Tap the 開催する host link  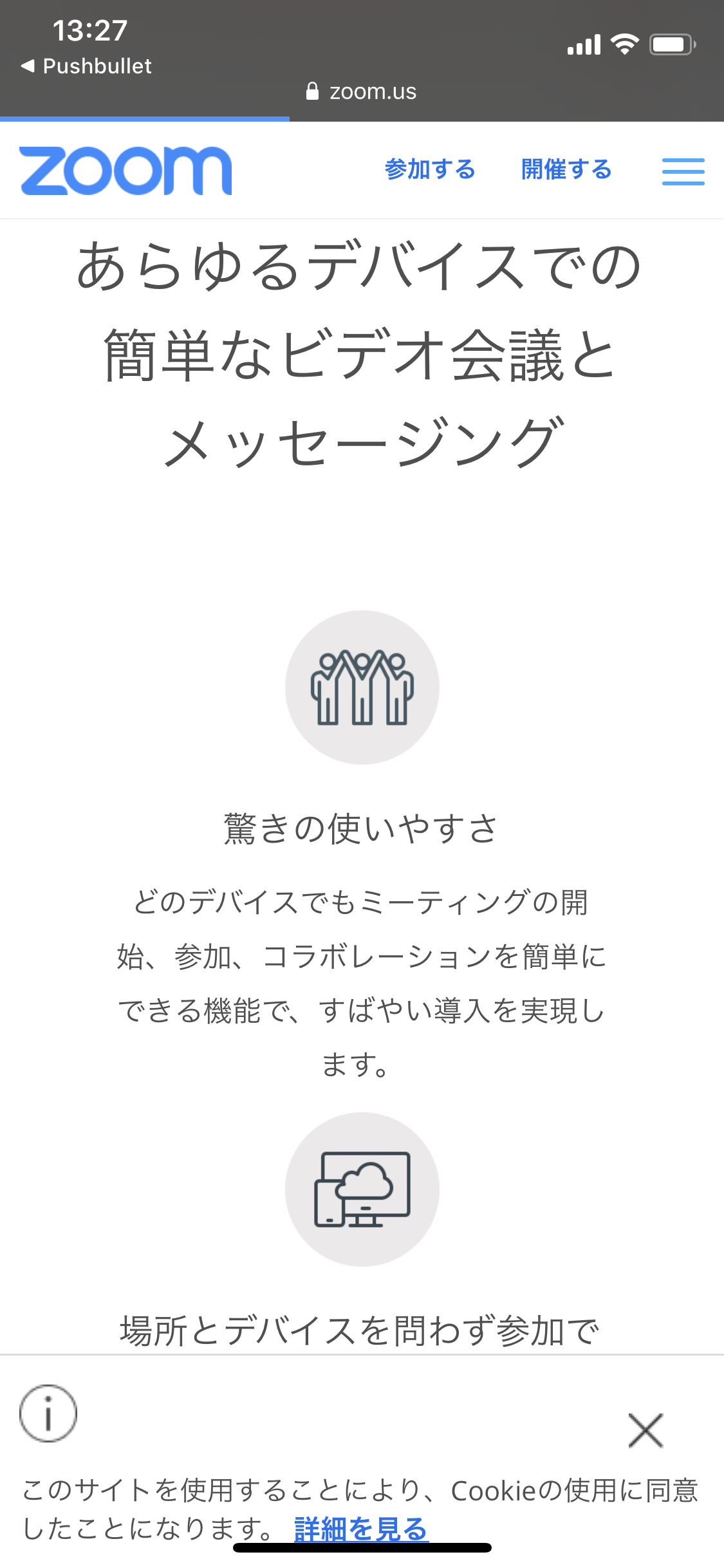point(566,170)
